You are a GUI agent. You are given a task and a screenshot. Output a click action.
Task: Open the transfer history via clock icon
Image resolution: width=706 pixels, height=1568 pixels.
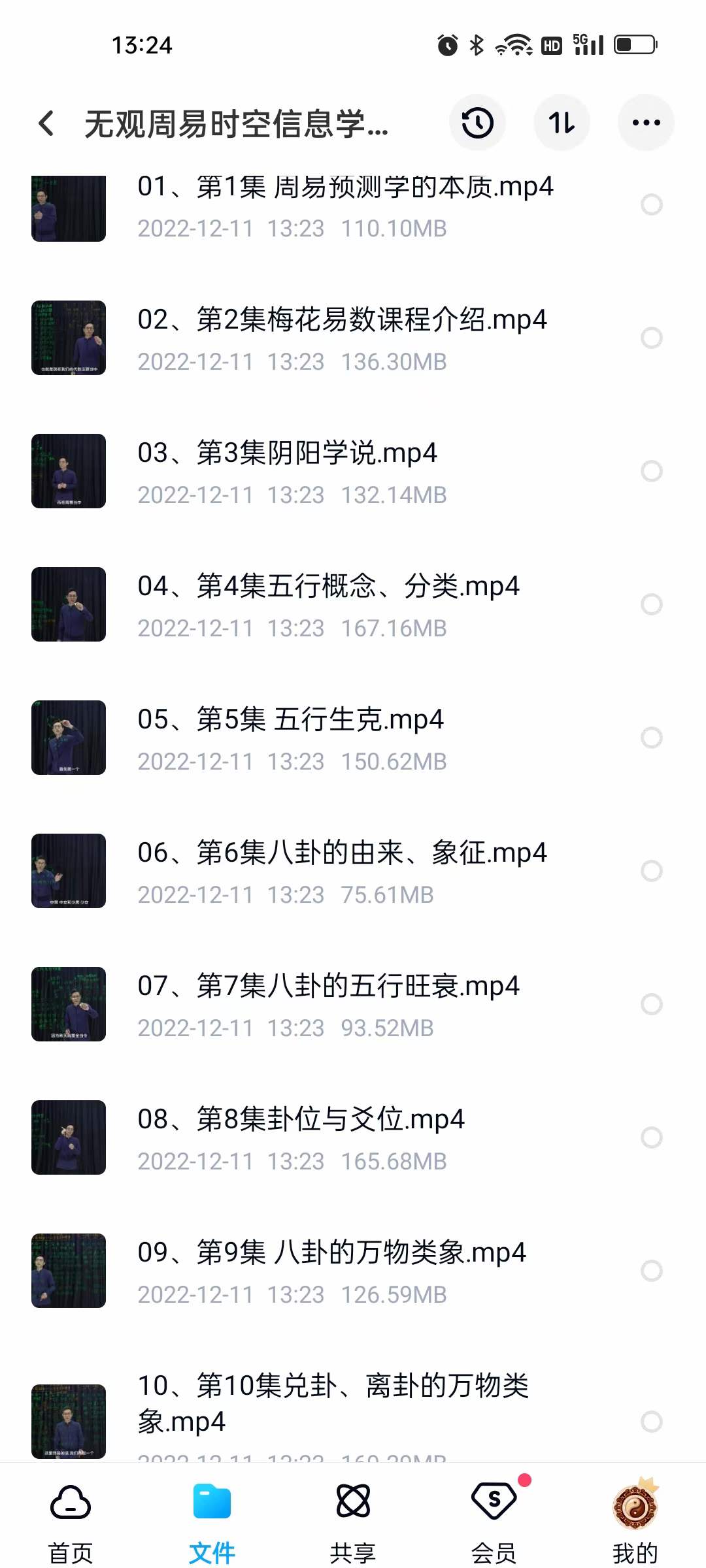478,122
